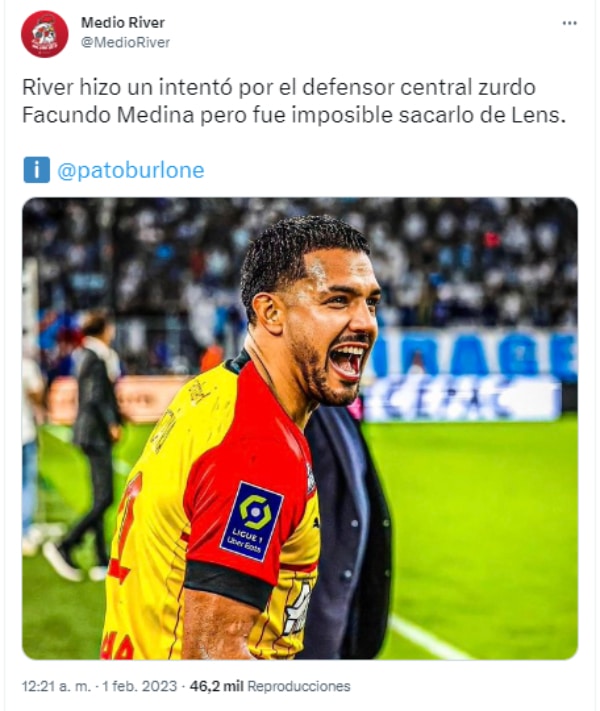Viewport: 600px width, 711px height.
Task: Open Medio River's profile picture
Action: [44, 33]
